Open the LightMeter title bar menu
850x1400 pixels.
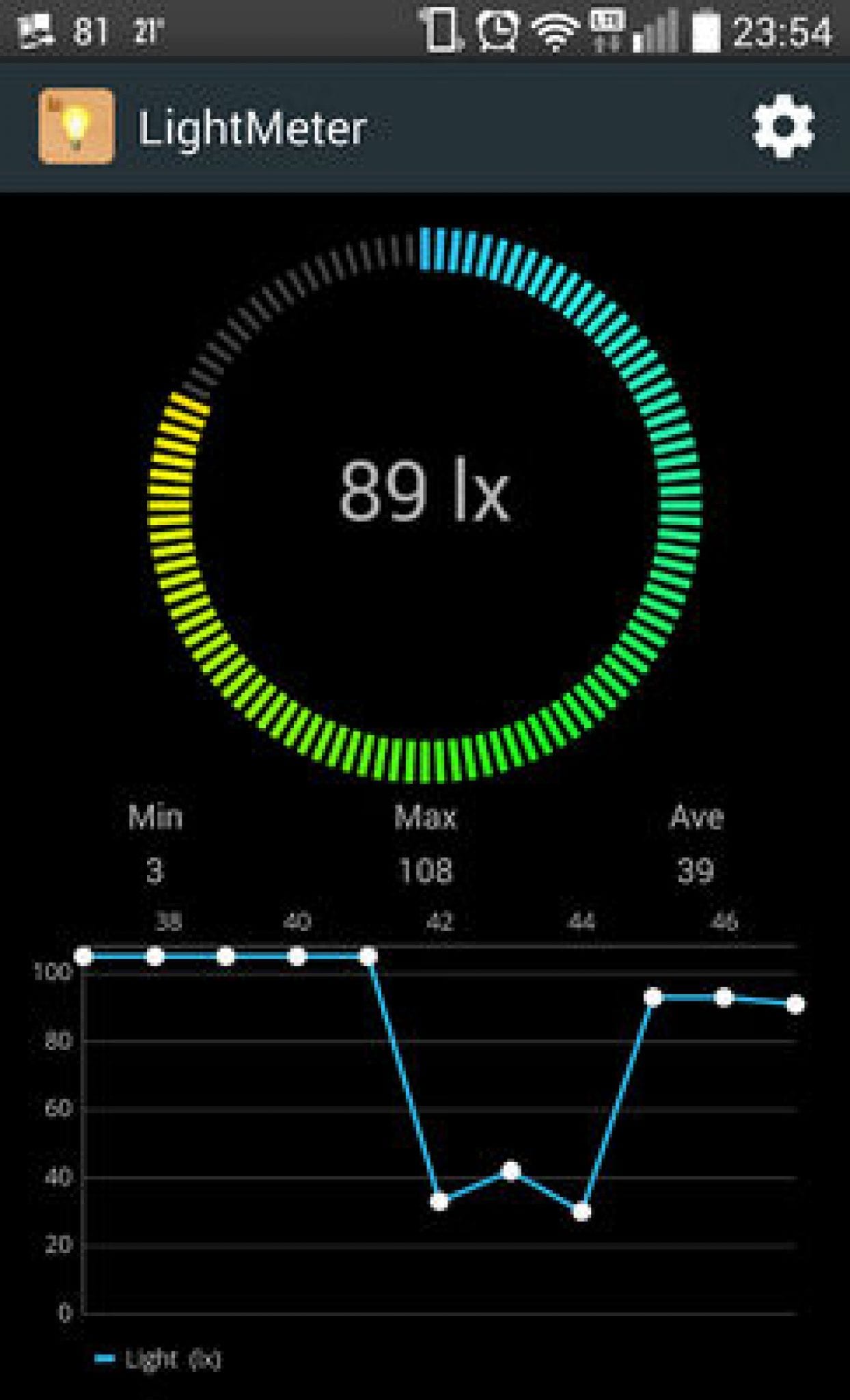pos(253,127)
